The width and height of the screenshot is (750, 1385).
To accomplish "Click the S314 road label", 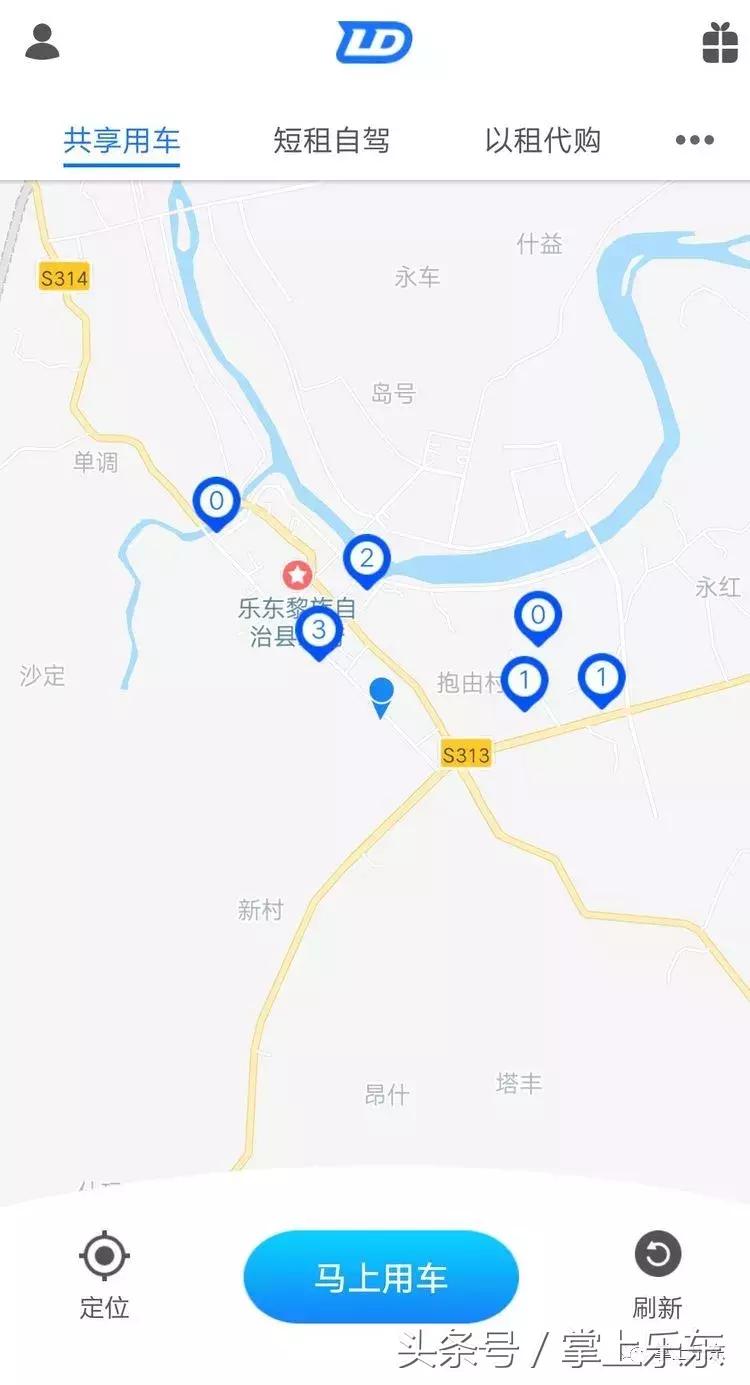I will (x=64, y=278).
